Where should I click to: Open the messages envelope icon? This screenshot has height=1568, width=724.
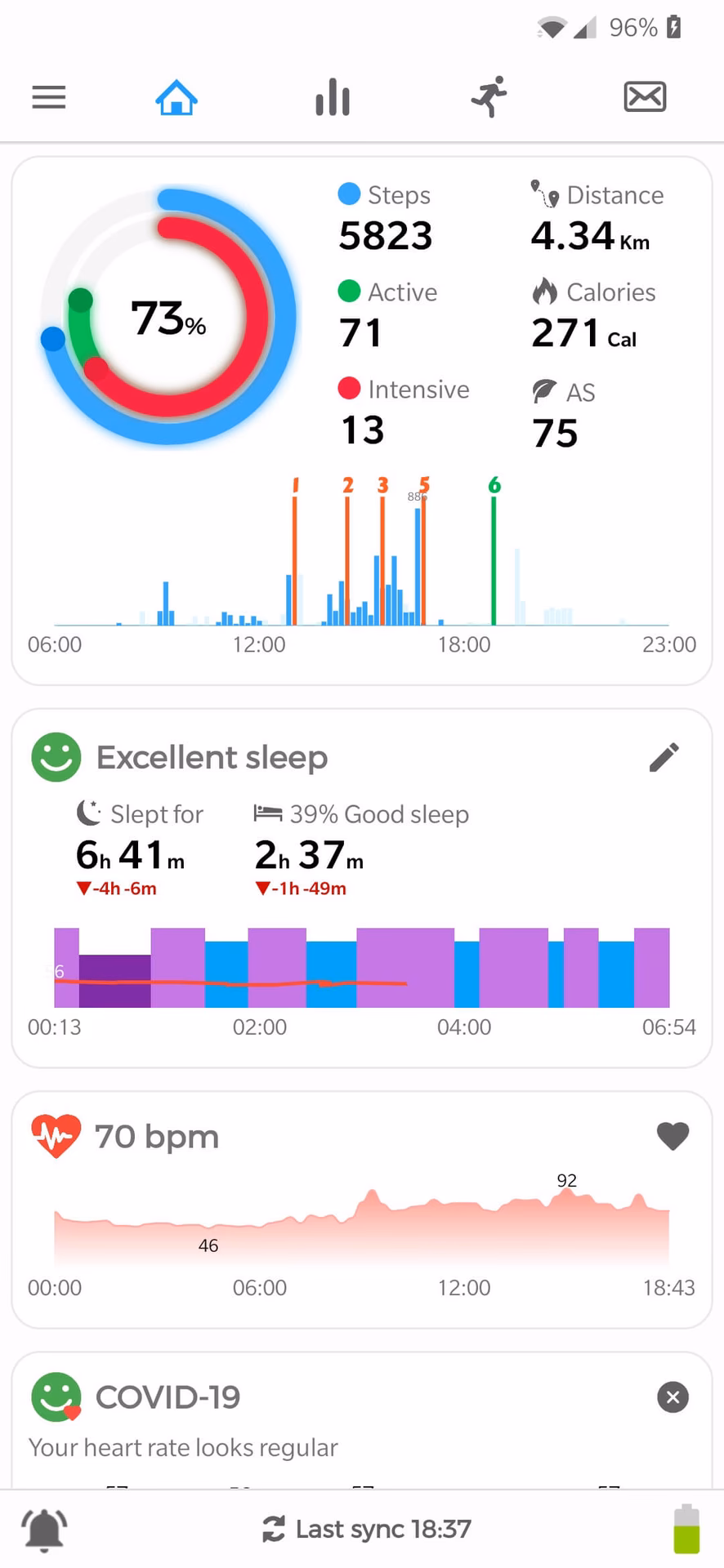(x=644, y=96)
